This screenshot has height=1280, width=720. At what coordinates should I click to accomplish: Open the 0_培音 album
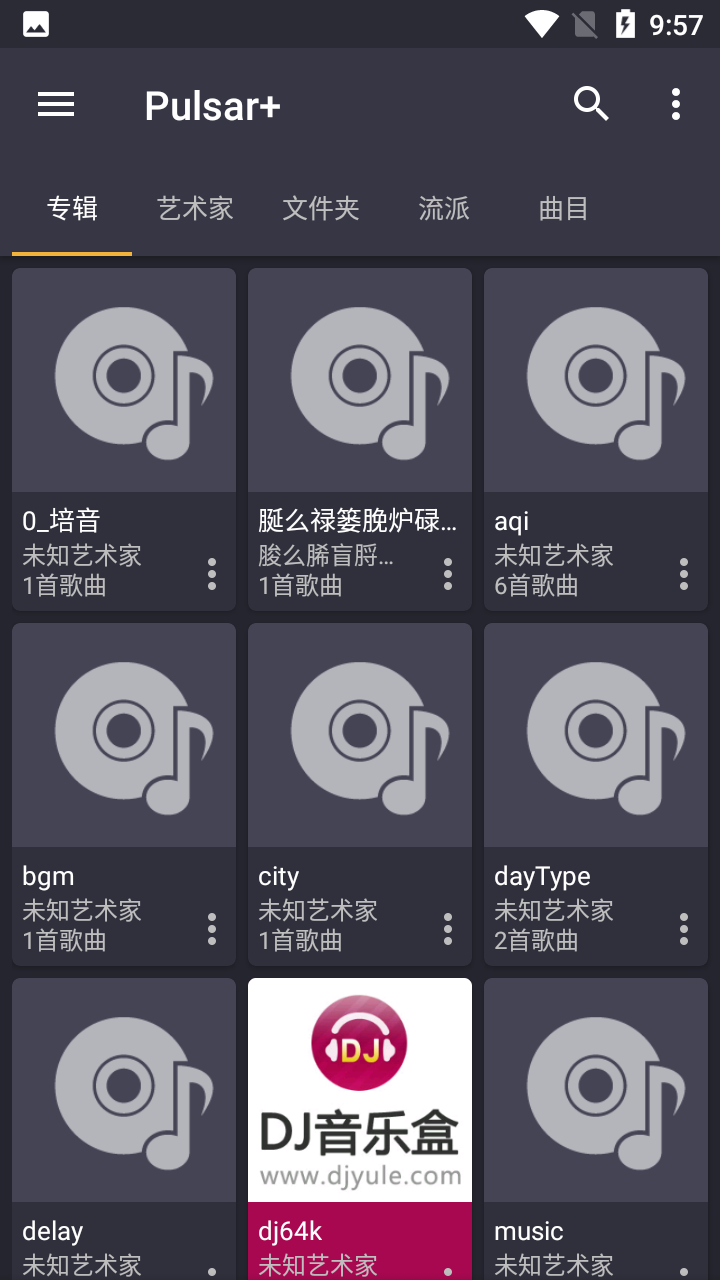(124, 380)
